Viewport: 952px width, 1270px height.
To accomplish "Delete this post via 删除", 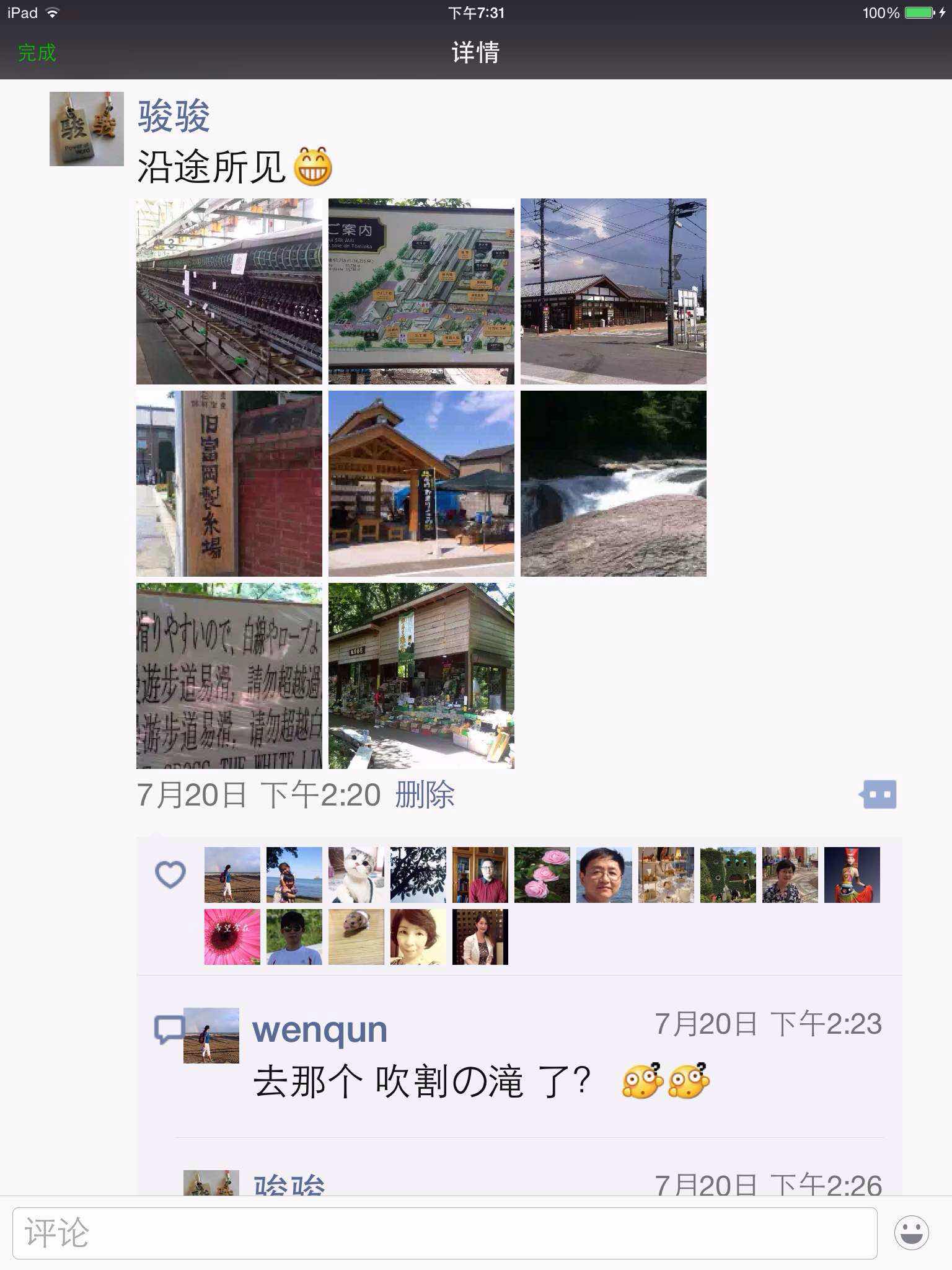I will pyautogui.click(x=425, y=795).
